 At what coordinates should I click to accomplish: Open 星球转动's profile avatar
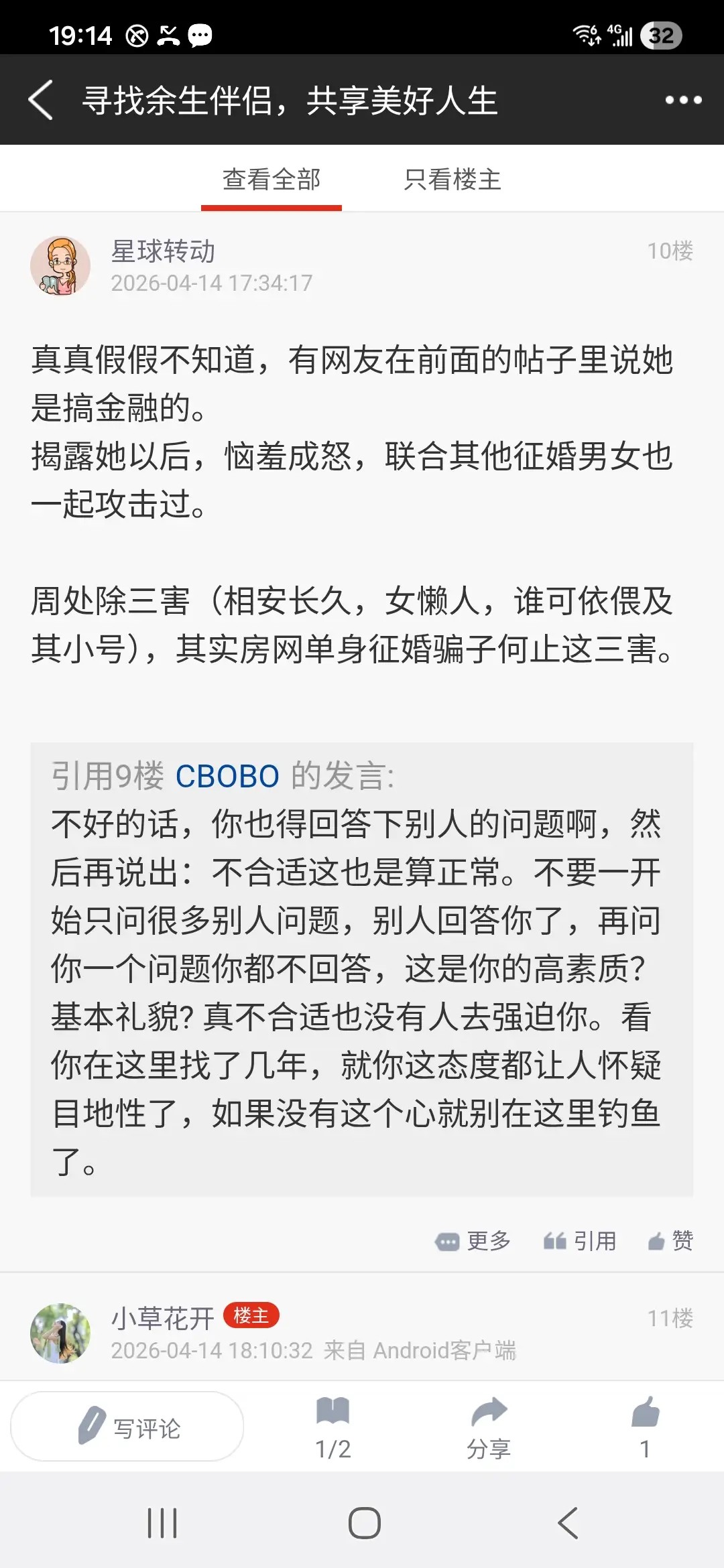pos(60,266)
